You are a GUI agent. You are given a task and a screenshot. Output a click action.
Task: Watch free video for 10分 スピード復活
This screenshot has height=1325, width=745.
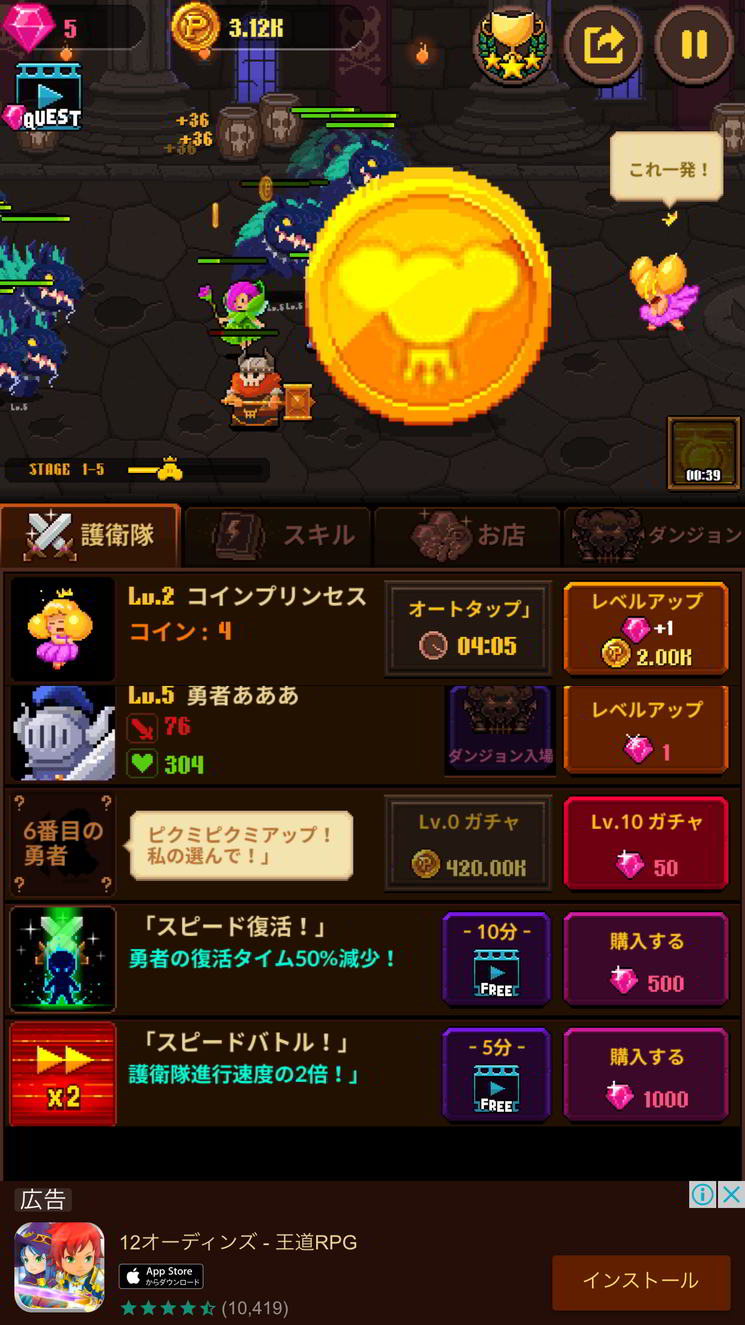497,959
